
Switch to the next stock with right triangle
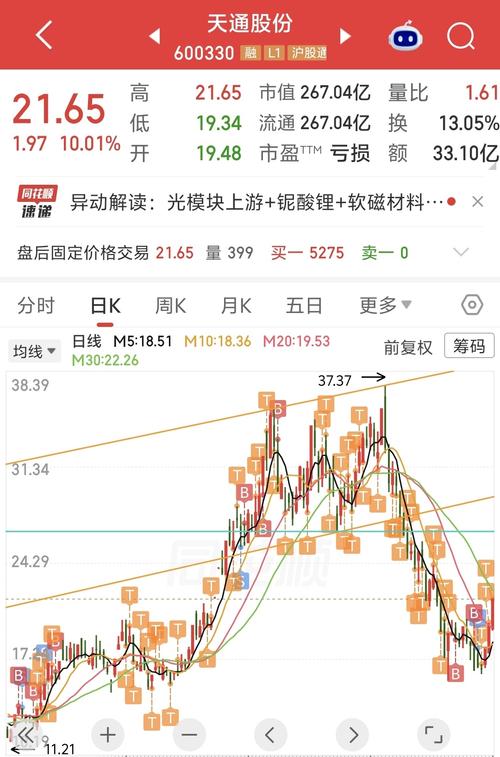345,36
